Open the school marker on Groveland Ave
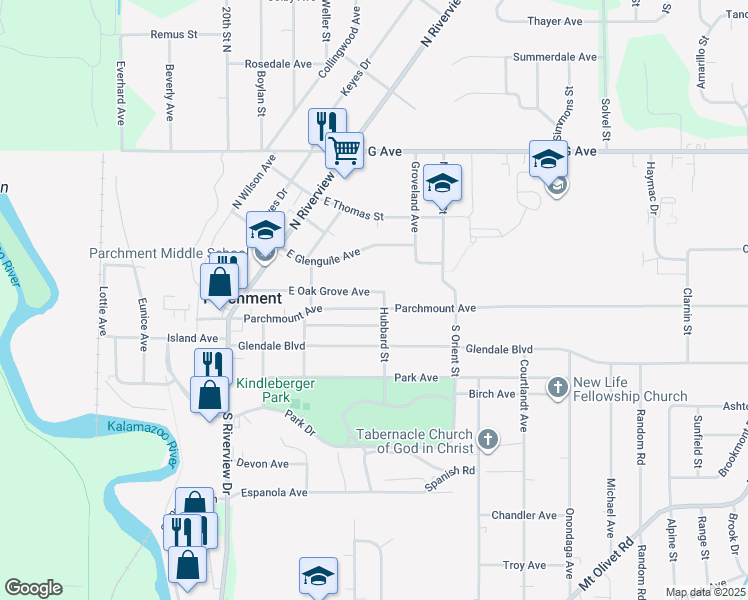Image resolution: width=748 pixels, height=600 pixels. point(442,184)
